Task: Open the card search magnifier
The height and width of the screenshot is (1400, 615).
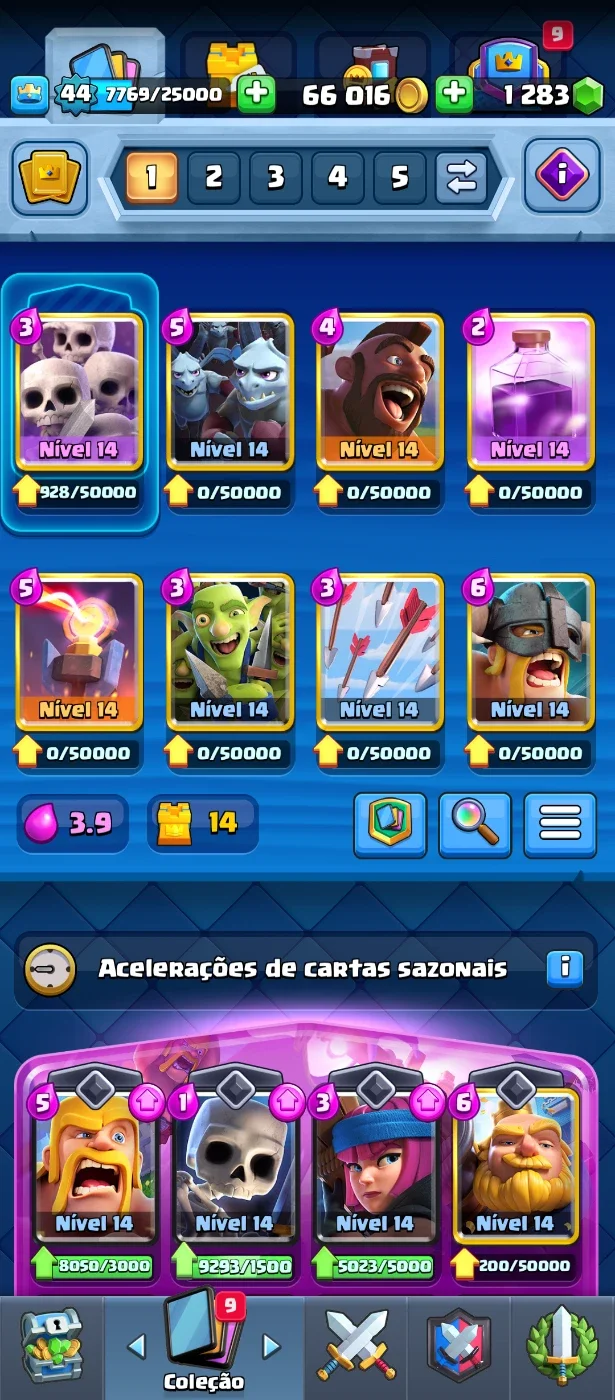Action: [x=475, y=825]
